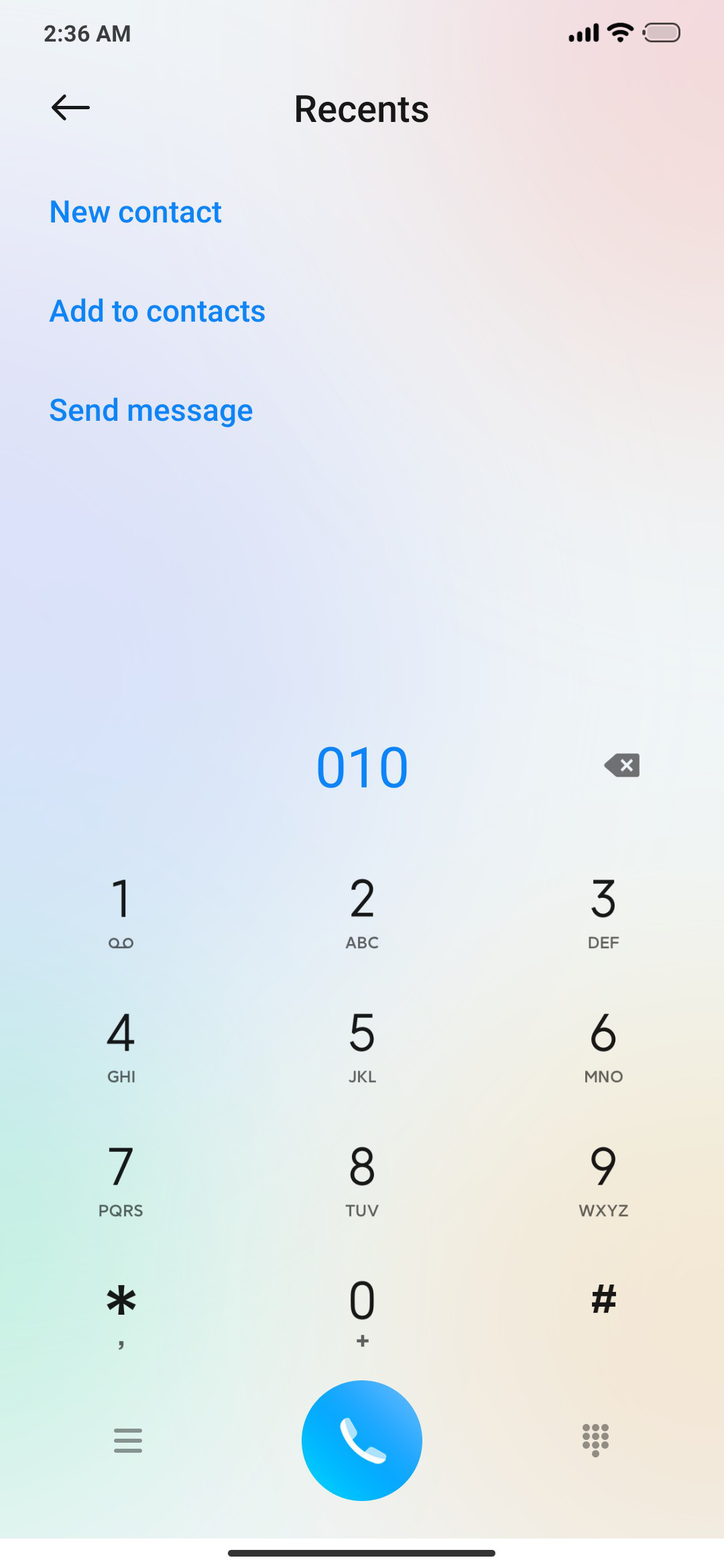Viewport: 724px width, 1568px height.
Task: Hide the dial pad with keypad icon
Action: click(x=595, y=1440)
